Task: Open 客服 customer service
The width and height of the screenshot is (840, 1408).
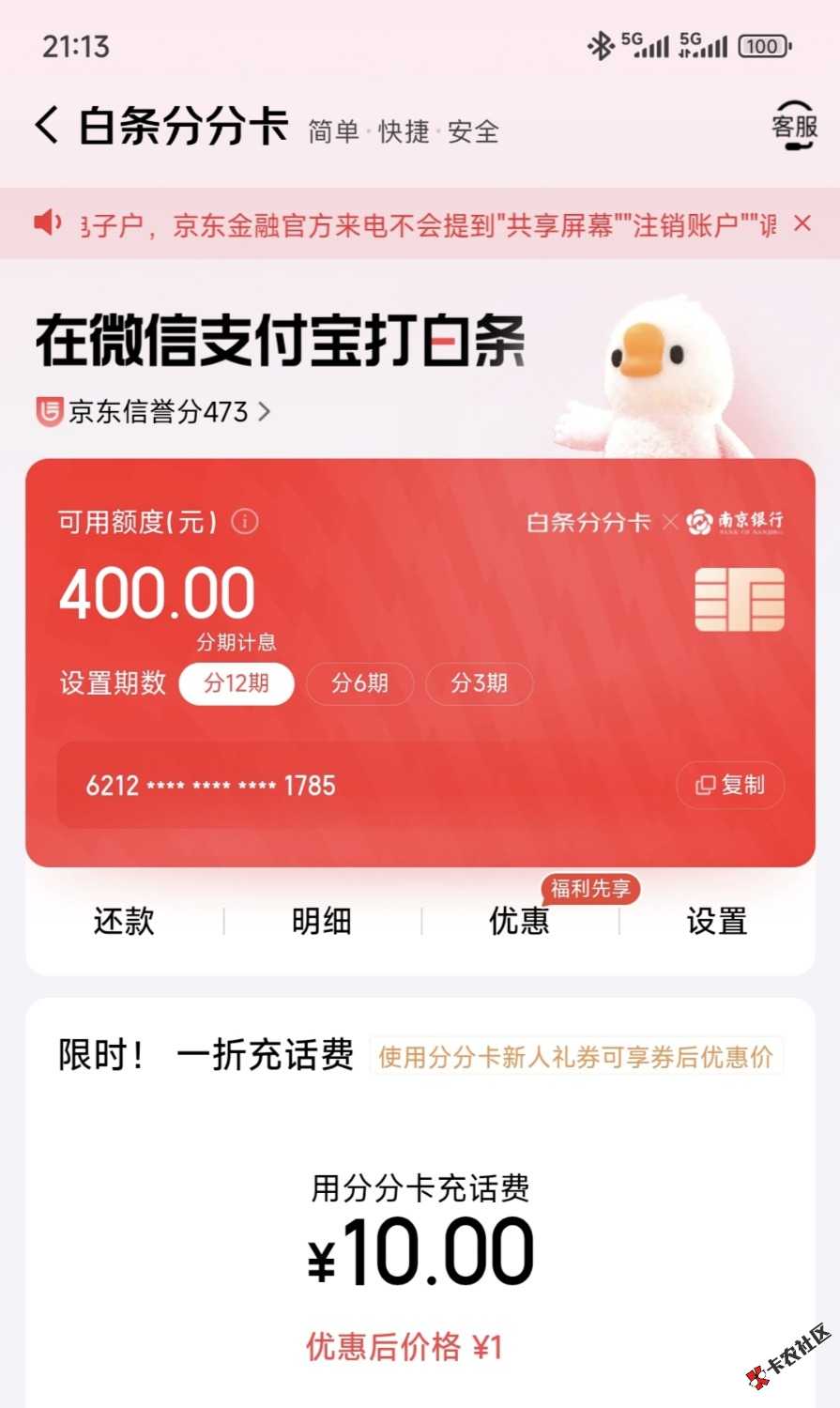Action: (794, 127)
